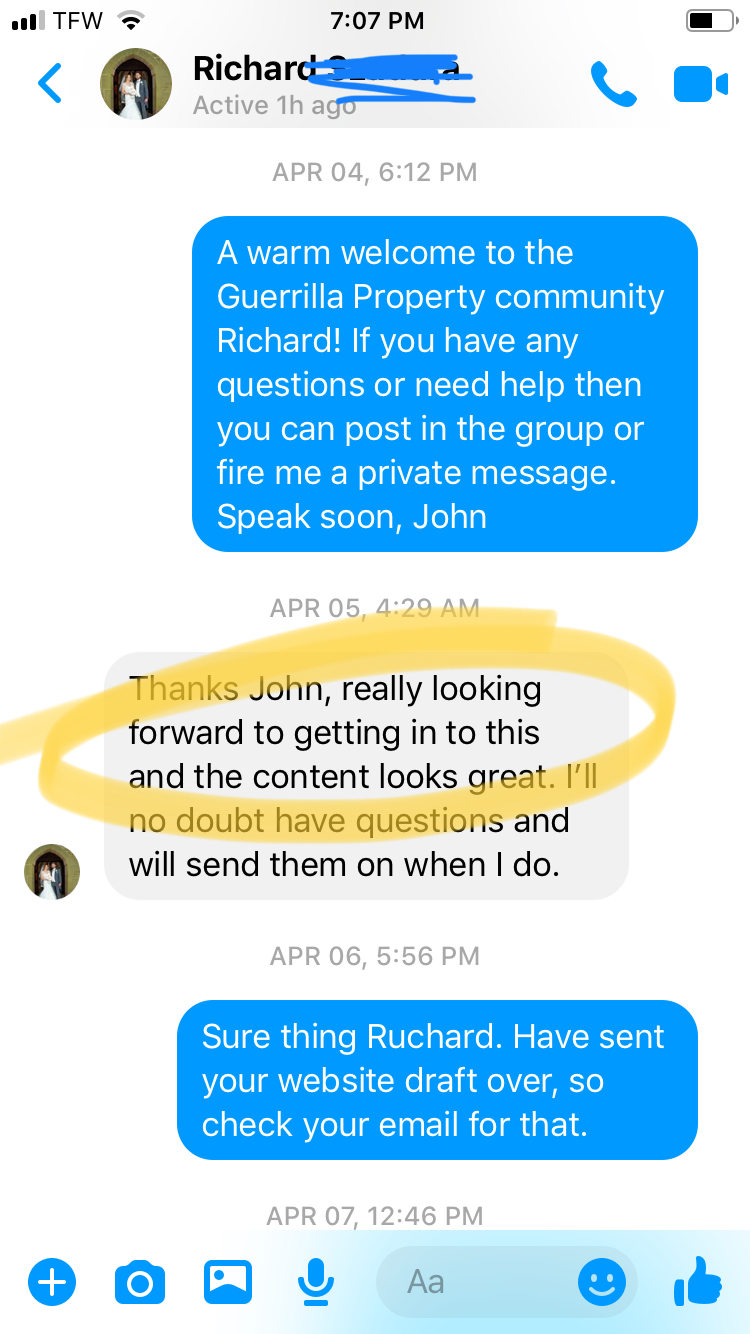The image size is (750, 1334).
Task: Open the emoji picker
Action: coord(601,1281)
